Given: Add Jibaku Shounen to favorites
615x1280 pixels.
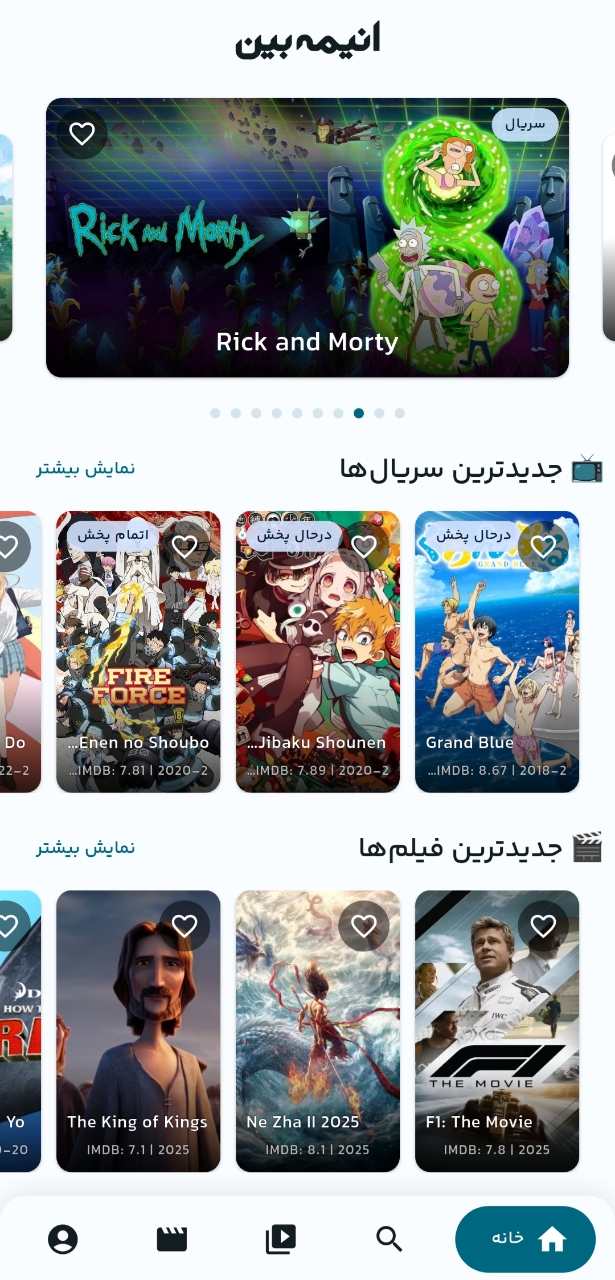Looking at the screenshot, I should [x=364, y=547].
